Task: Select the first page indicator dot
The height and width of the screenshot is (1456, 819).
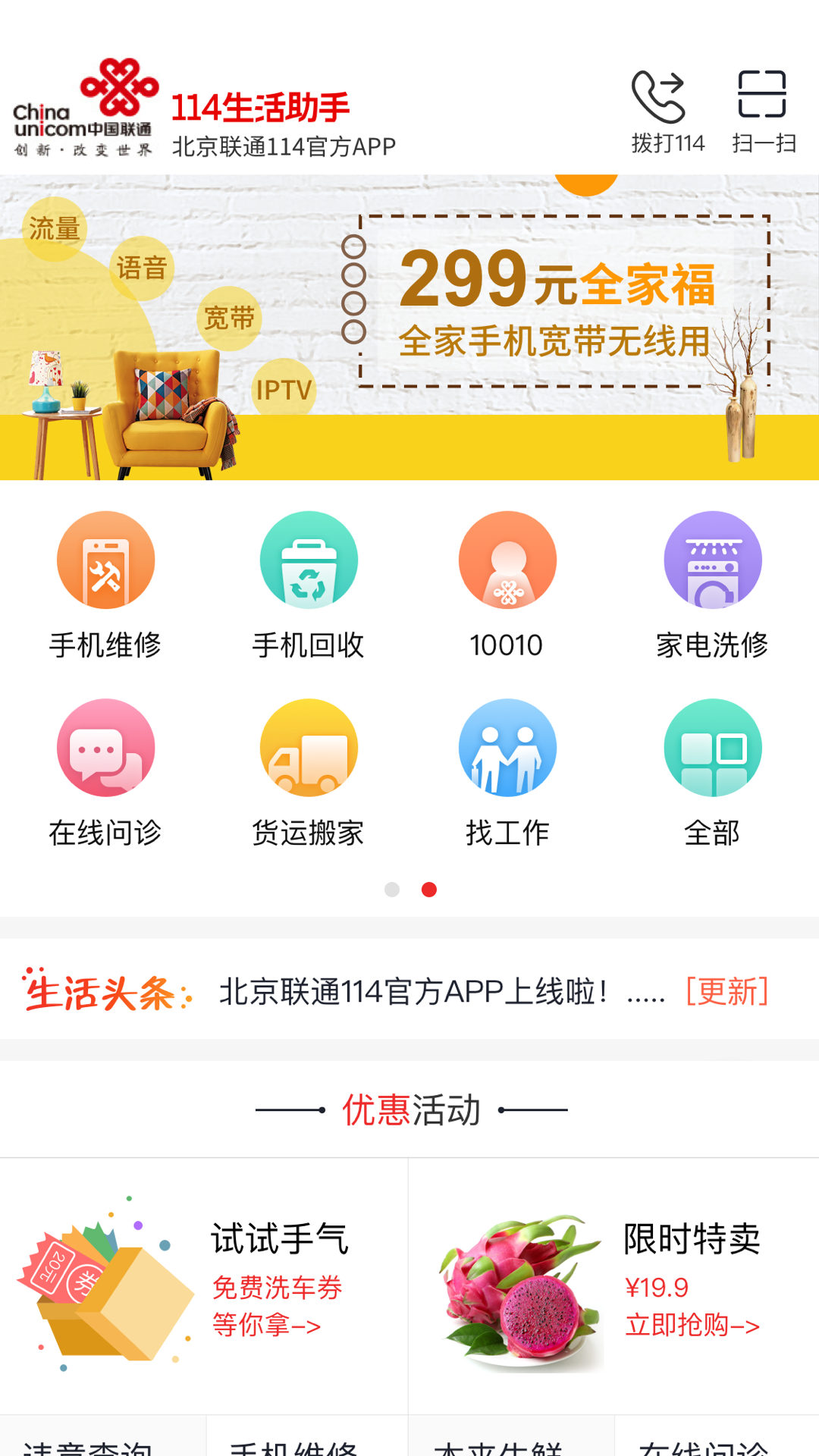Action: (x=392, y=889)
